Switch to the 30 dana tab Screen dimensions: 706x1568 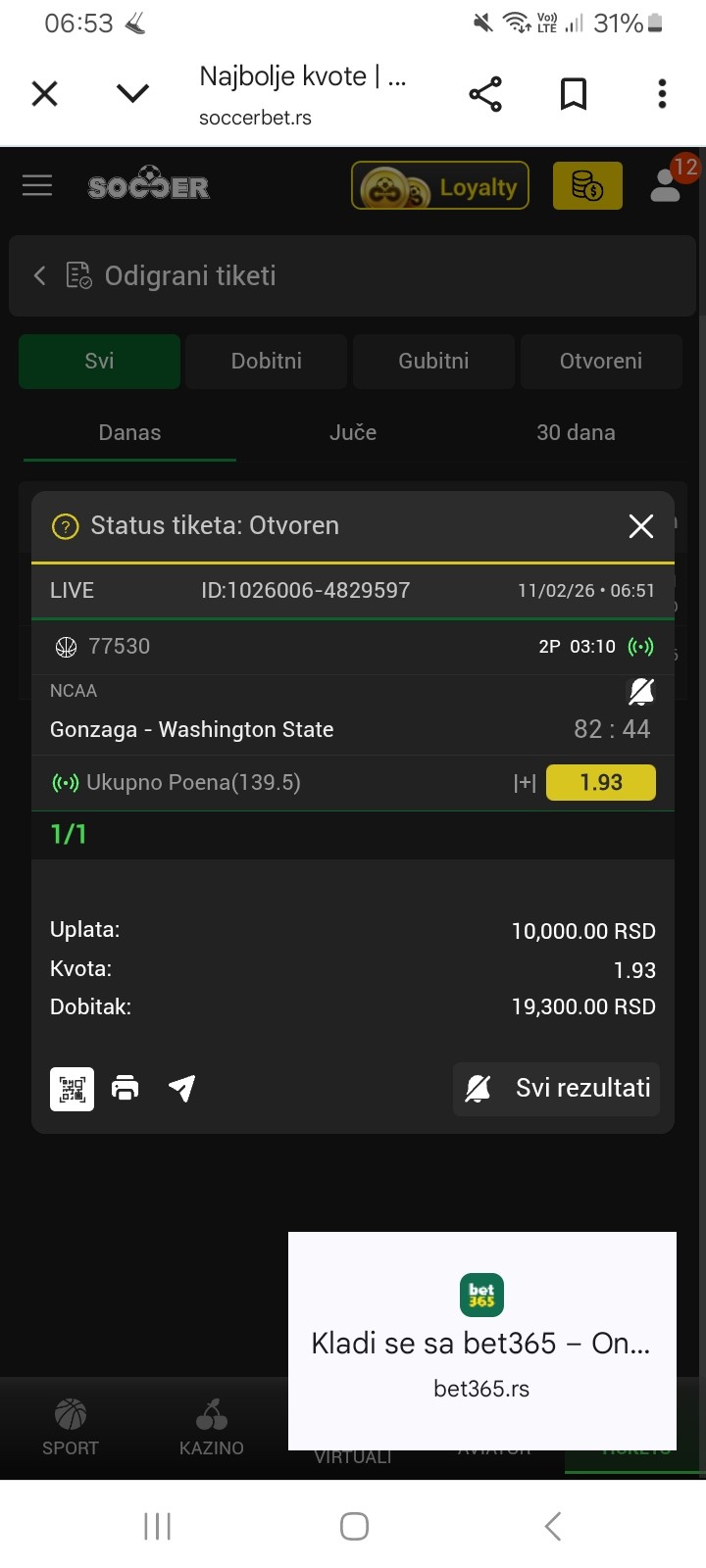pyautogui.click(x=576, y=433)
